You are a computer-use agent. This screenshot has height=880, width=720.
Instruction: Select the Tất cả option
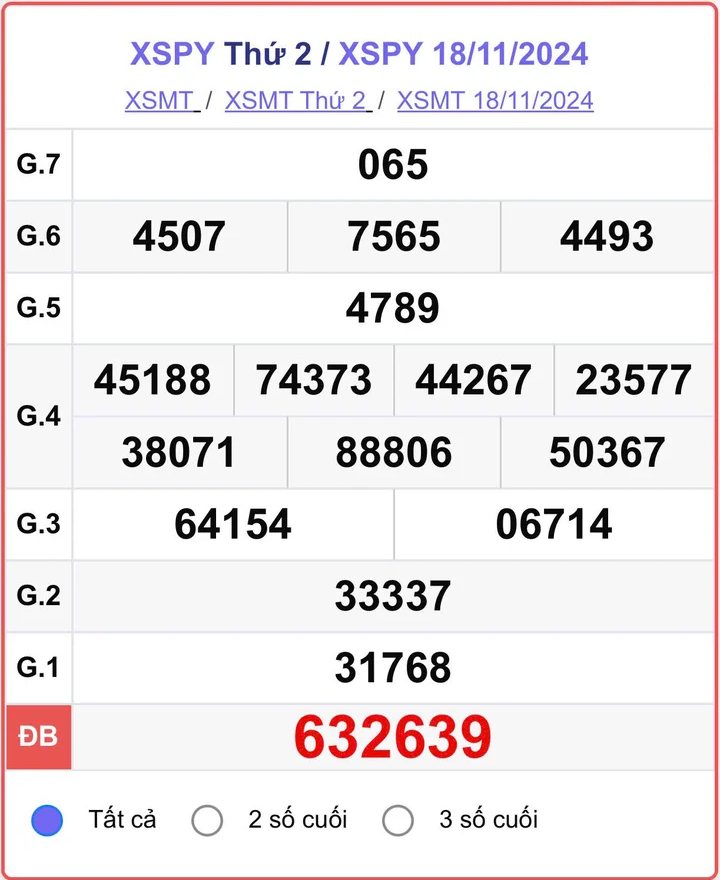(x=47, y=820)
